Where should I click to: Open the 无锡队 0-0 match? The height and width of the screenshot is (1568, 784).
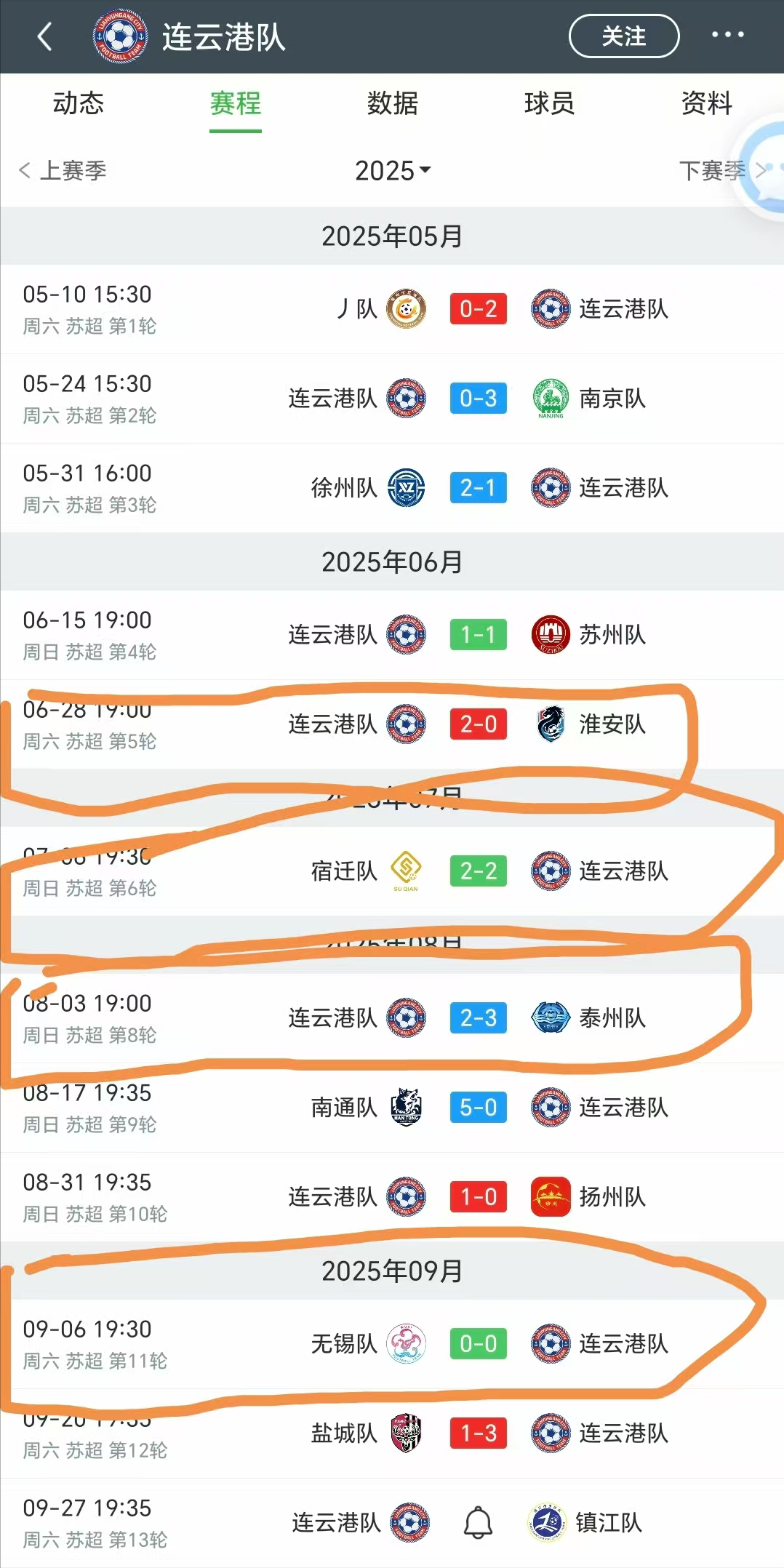coord(392,1344)
